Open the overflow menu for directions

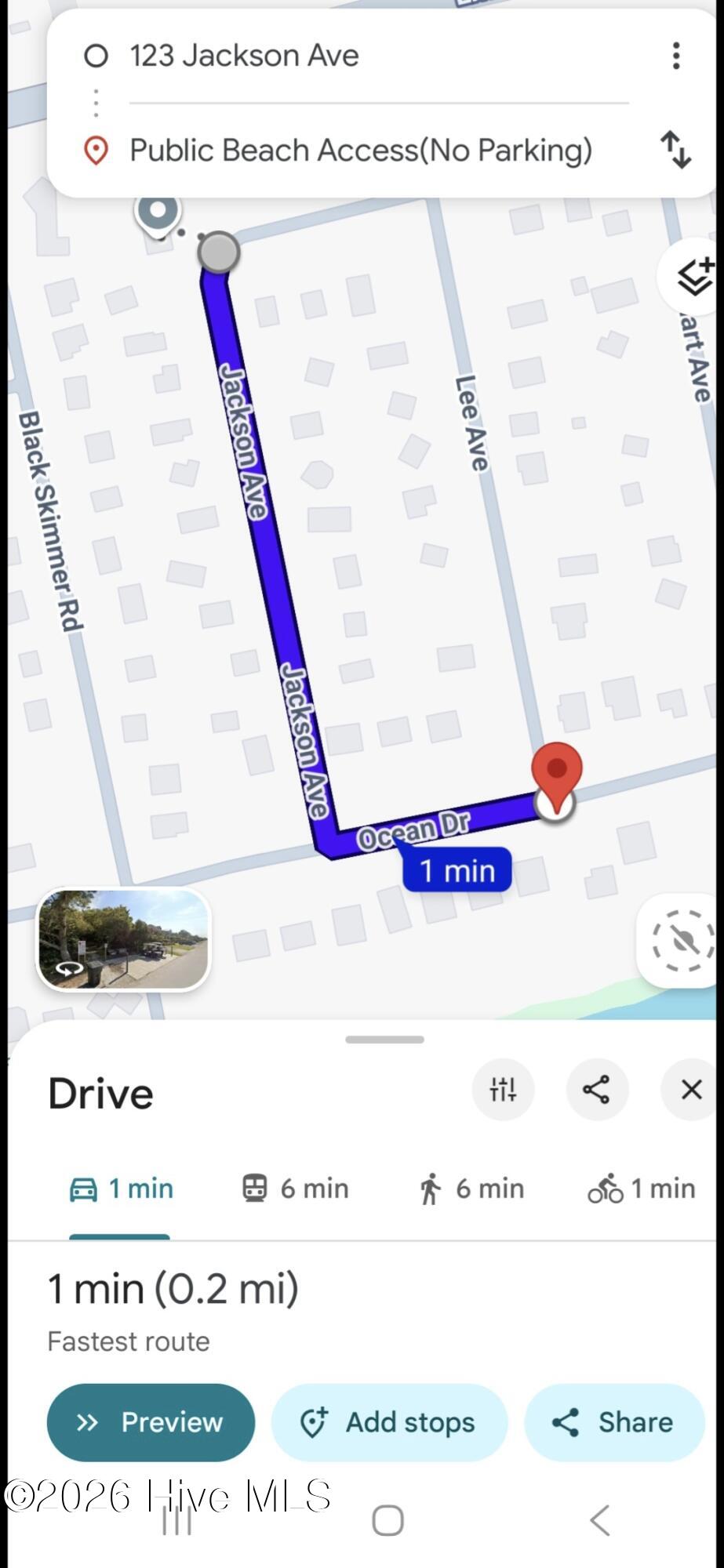tap(675, 56)
